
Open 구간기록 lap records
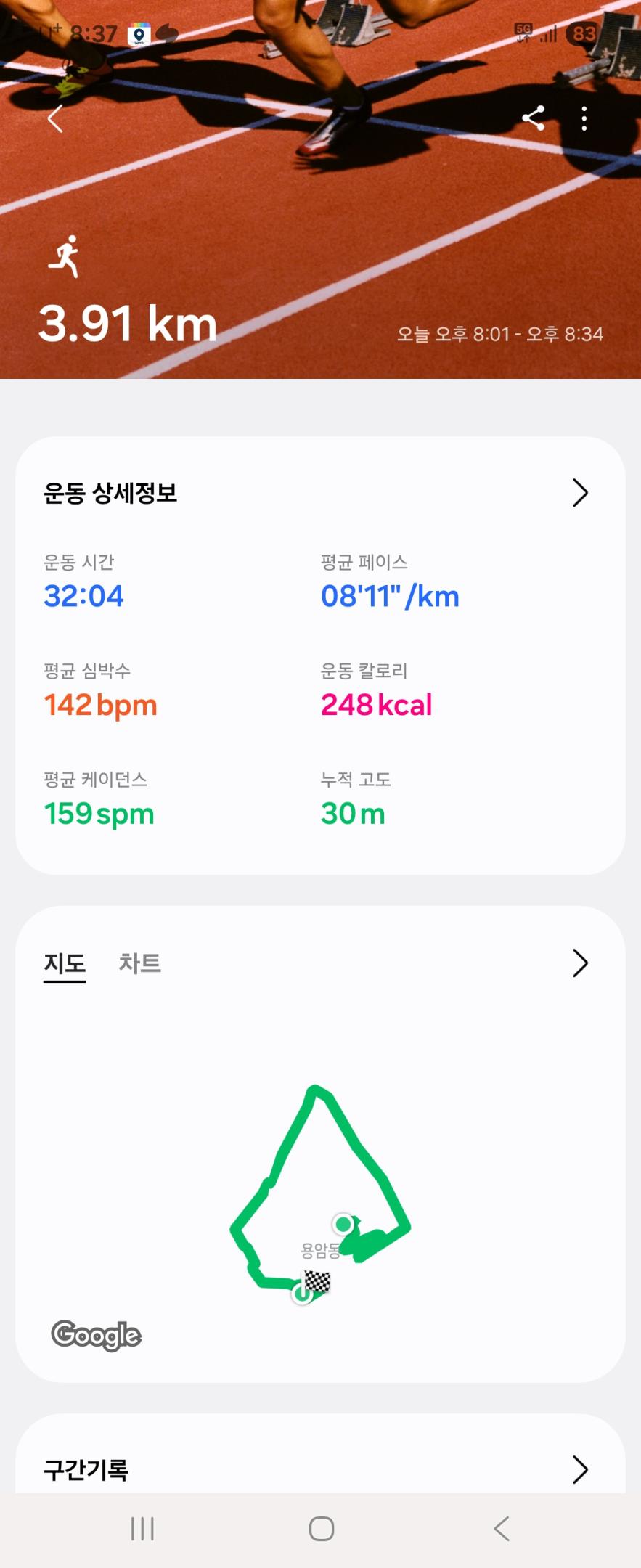[x=579, y=1469]
